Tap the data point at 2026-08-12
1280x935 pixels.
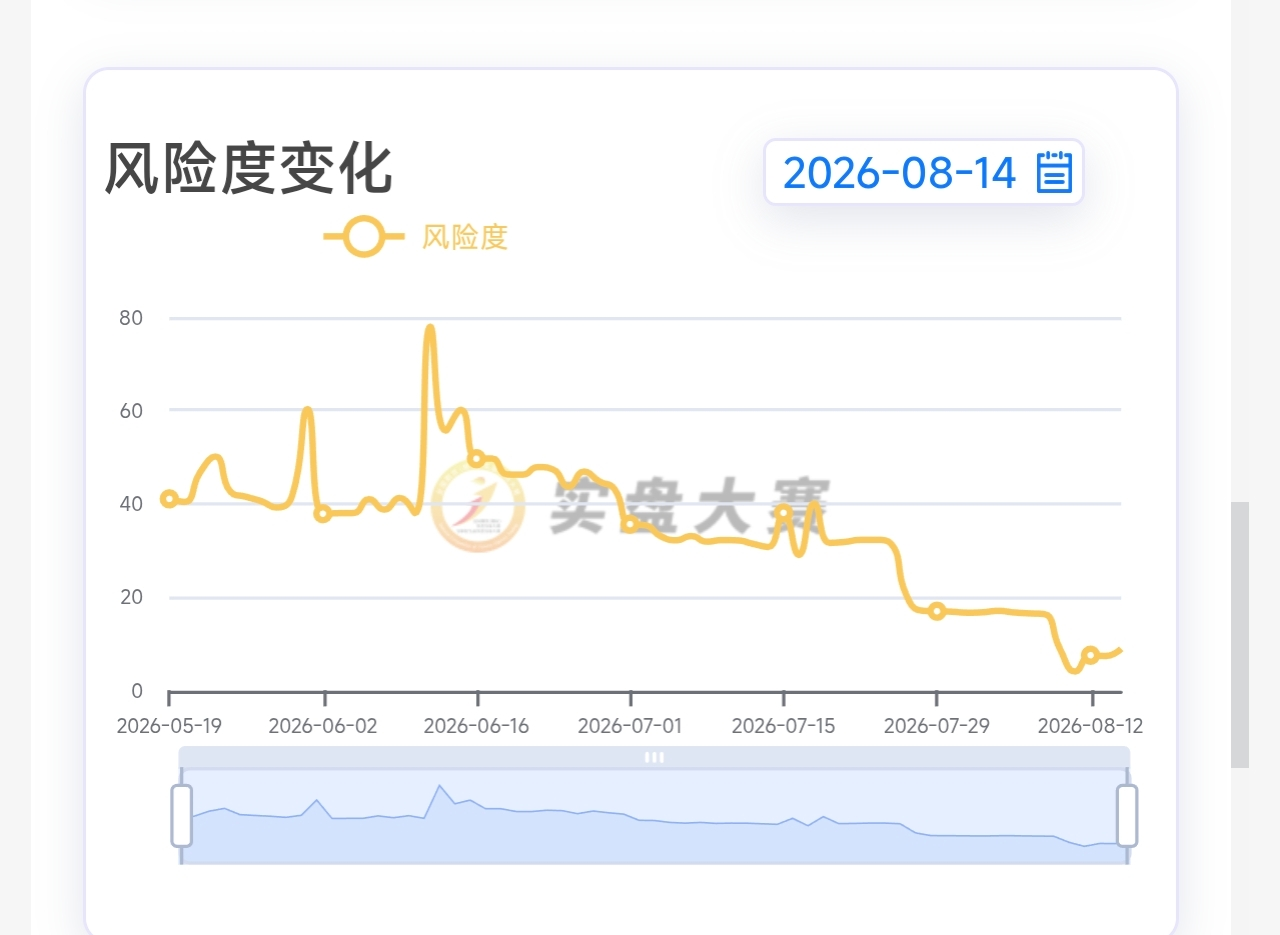point(1091,655)
